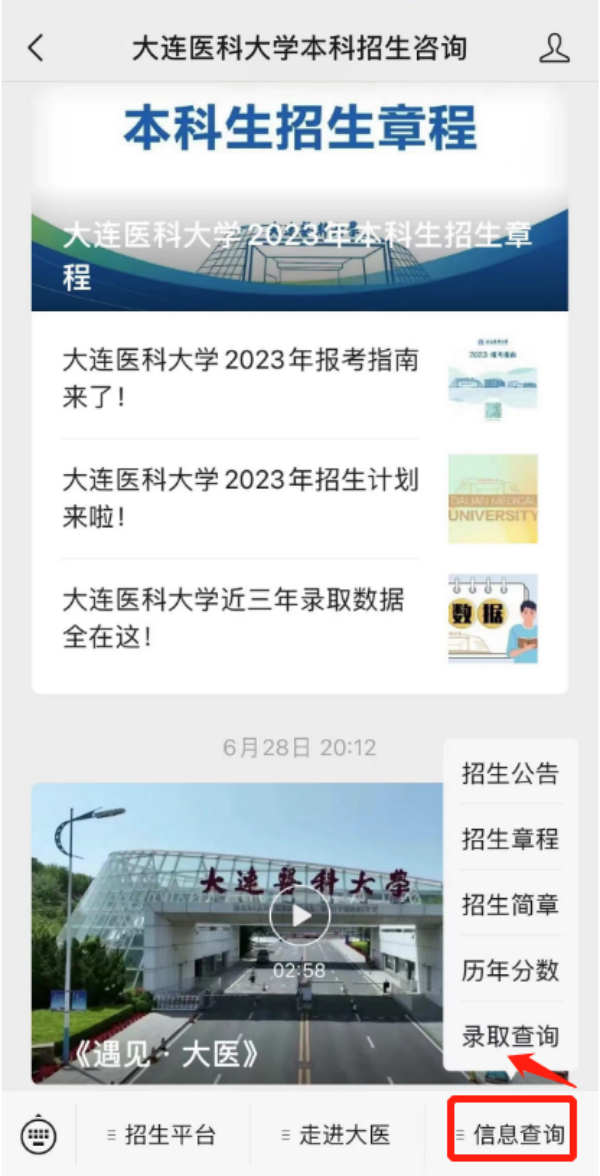This screenshot has width=600, height=1176.
Task: Open the 近三年录取数据全在这 article
Action: coord(300,619)
